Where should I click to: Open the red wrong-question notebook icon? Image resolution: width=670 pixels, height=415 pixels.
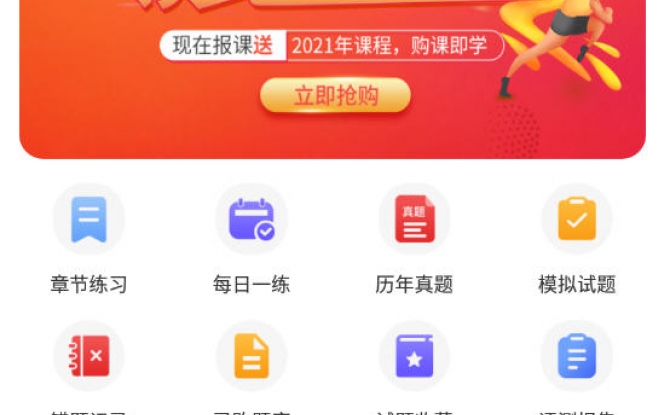89,357
